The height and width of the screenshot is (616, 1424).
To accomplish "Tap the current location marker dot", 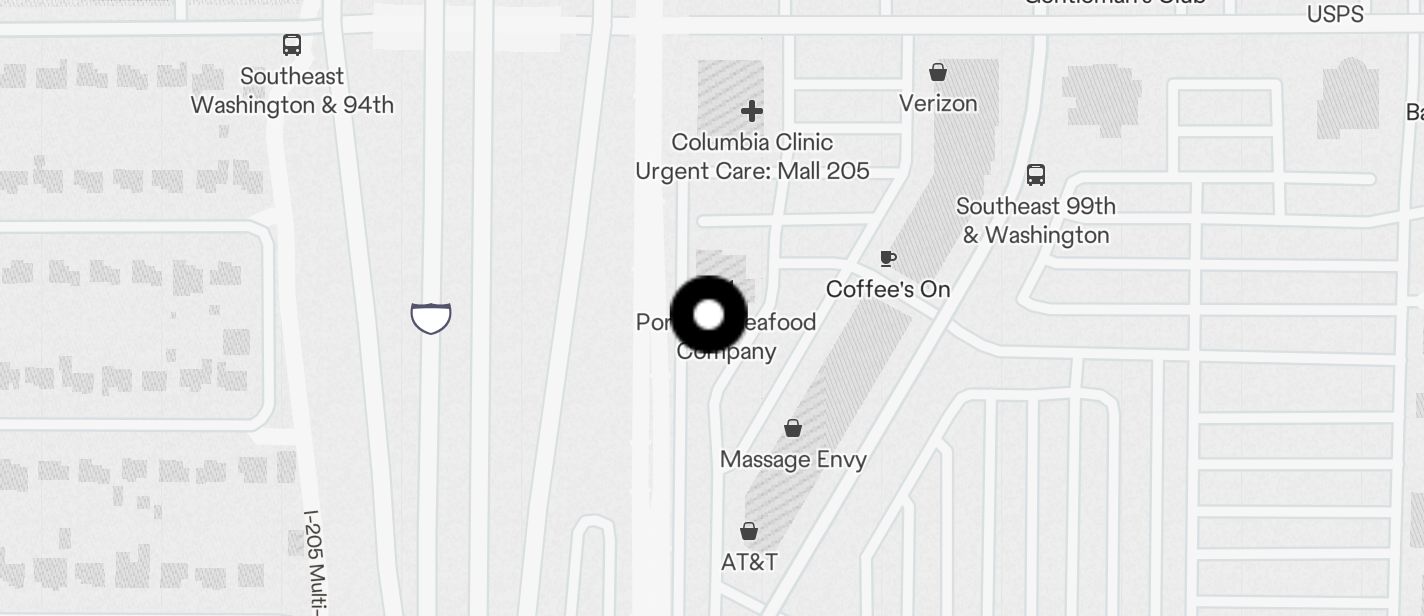I will tap(708, 315).
